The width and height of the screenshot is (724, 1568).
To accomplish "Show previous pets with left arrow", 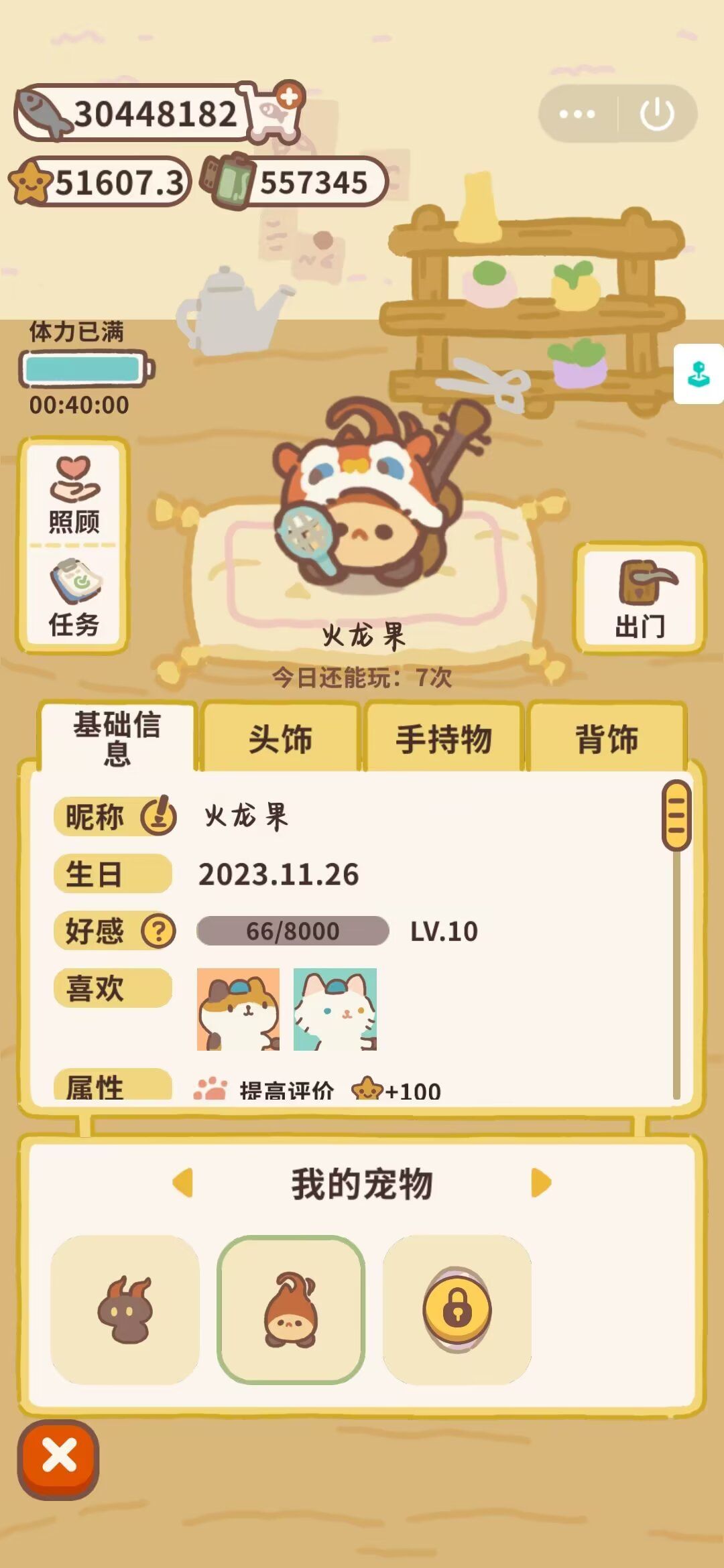I will coord(183,1183).
